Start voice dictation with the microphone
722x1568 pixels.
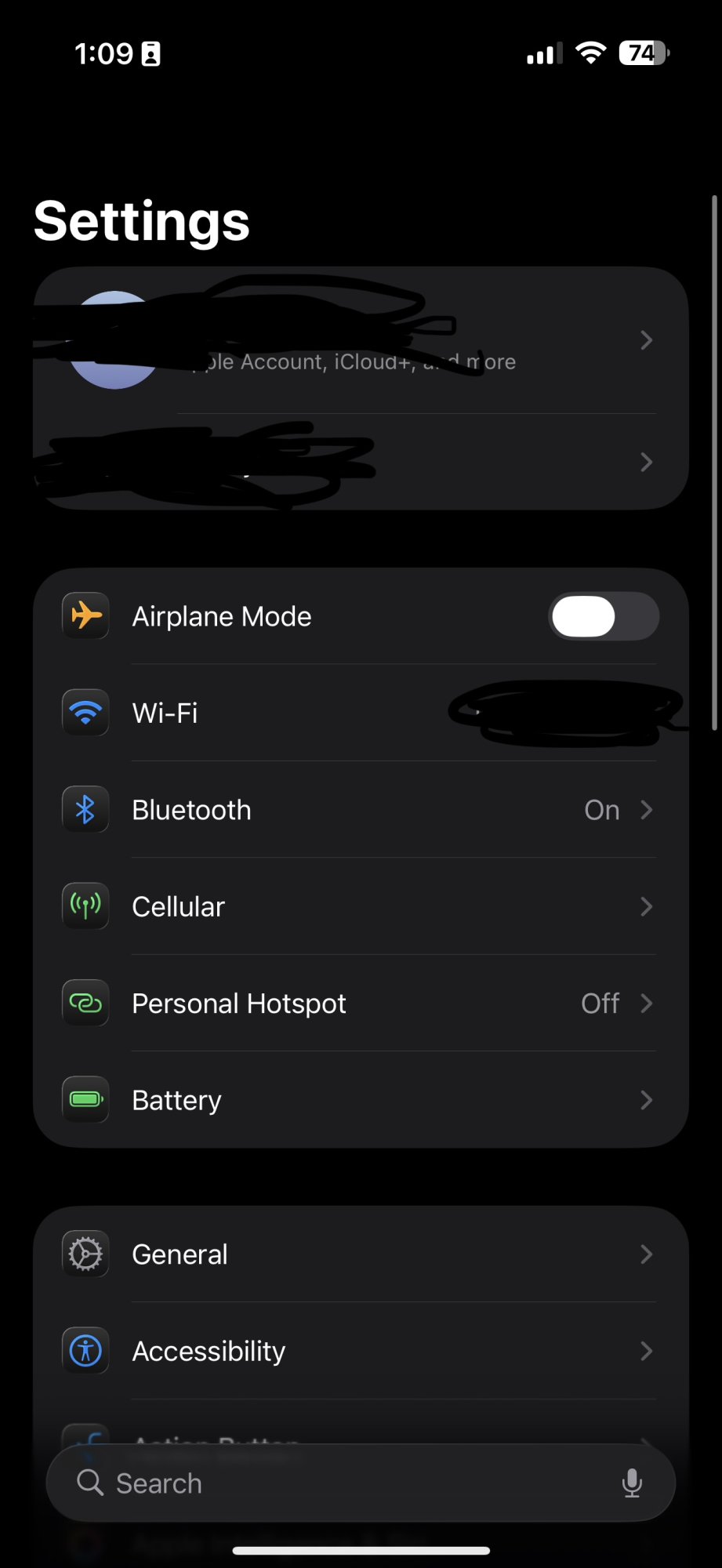[632, 1483]
